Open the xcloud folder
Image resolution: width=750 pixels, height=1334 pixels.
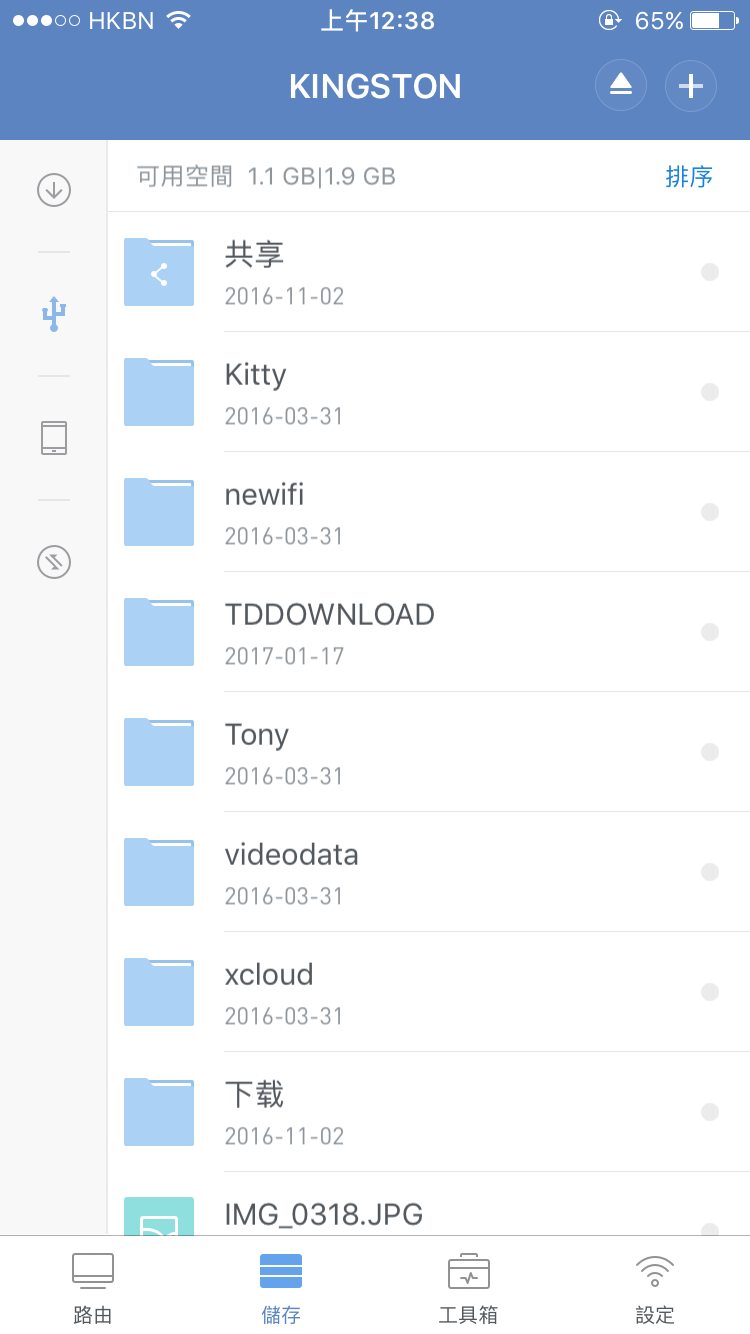point(269,992)
